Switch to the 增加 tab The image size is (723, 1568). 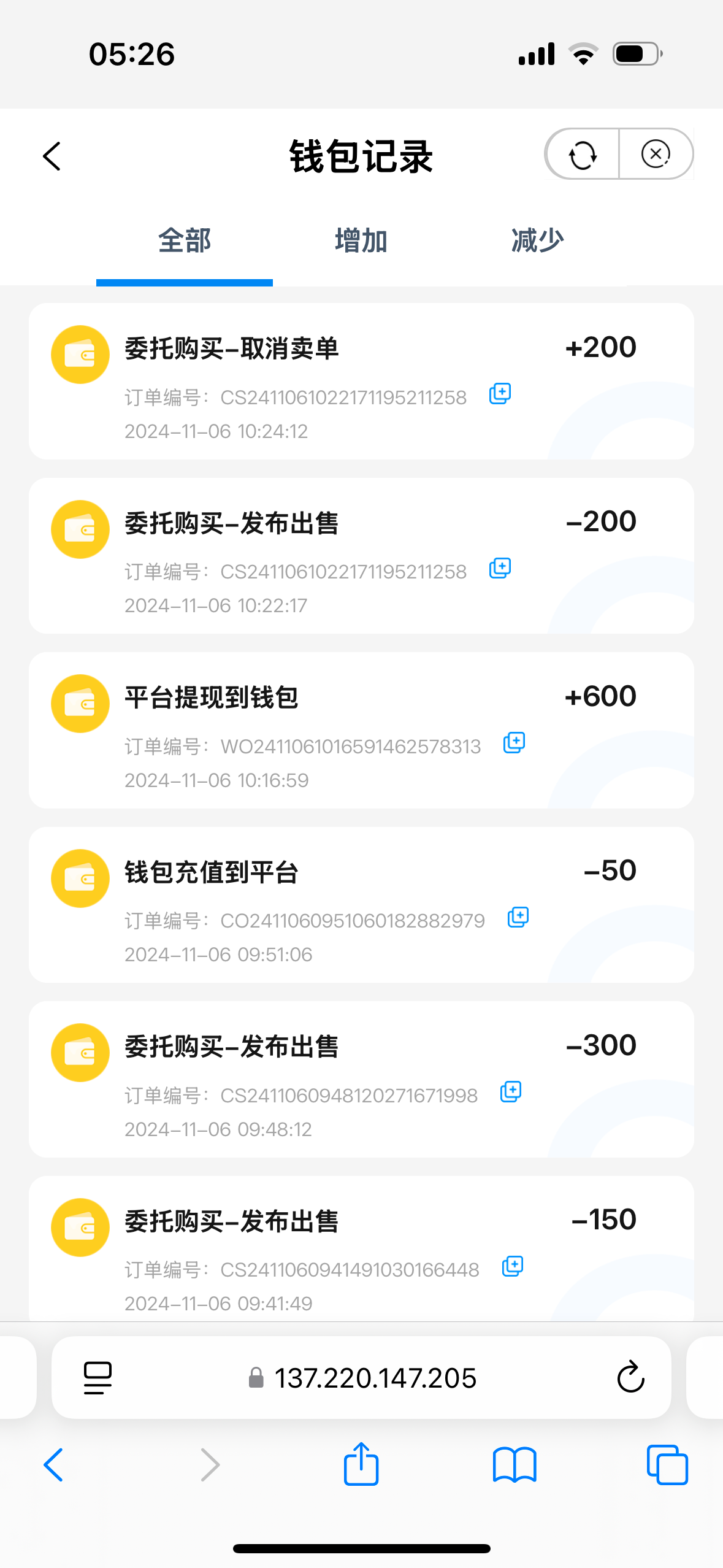[361, 241]
